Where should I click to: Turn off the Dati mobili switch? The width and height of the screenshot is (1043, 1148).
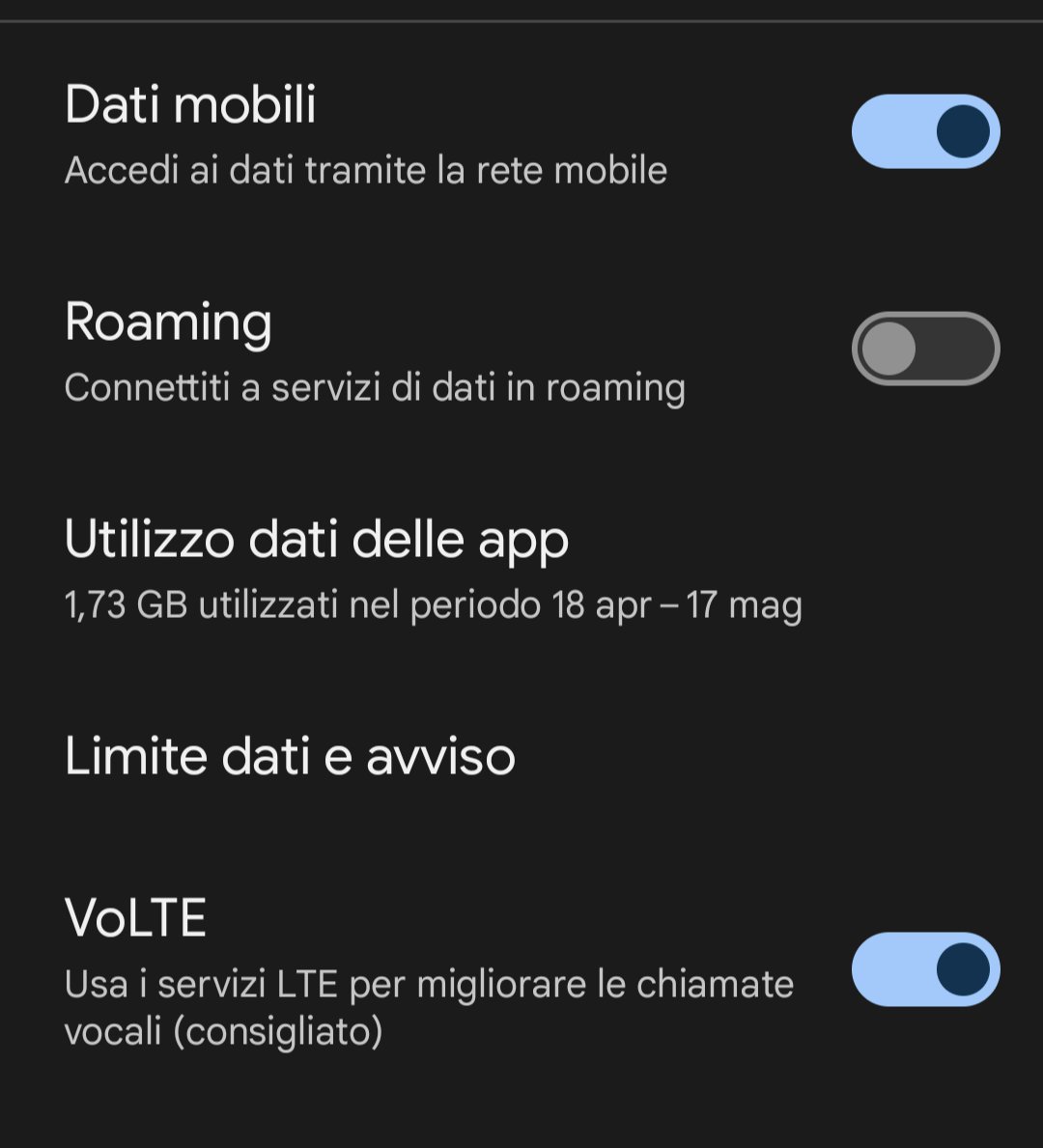(x=925, y=131)
